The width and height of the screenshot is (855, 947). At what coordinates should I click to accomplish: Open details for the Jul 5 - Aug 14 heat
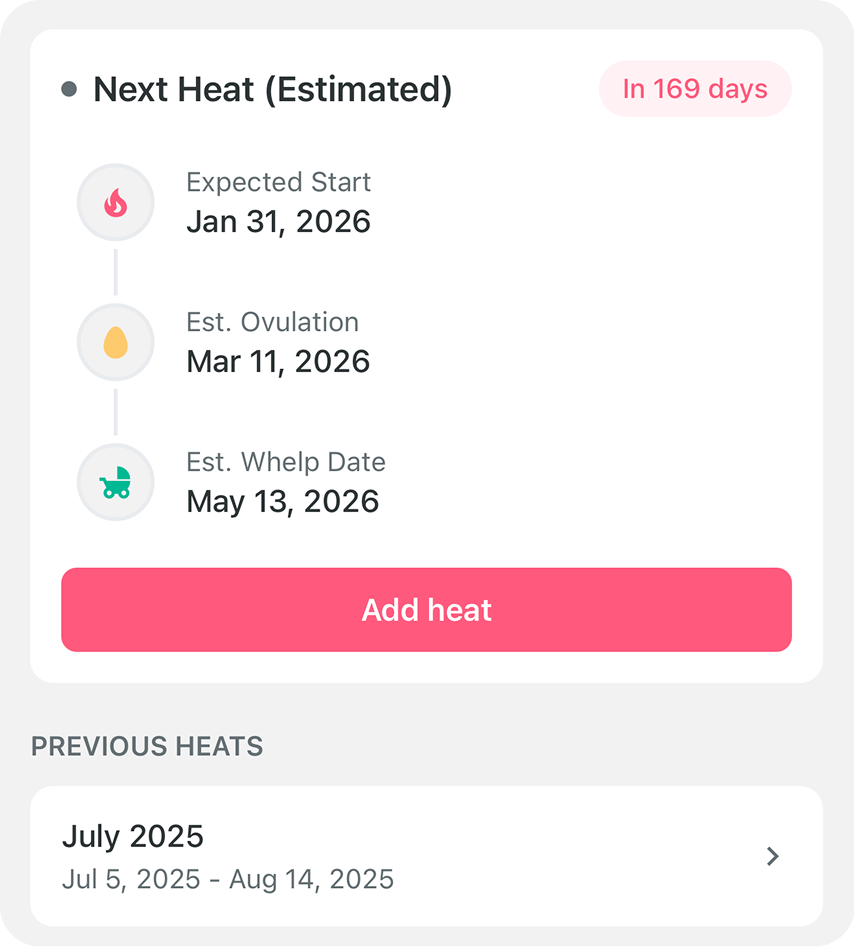click(x=427, y=856)
